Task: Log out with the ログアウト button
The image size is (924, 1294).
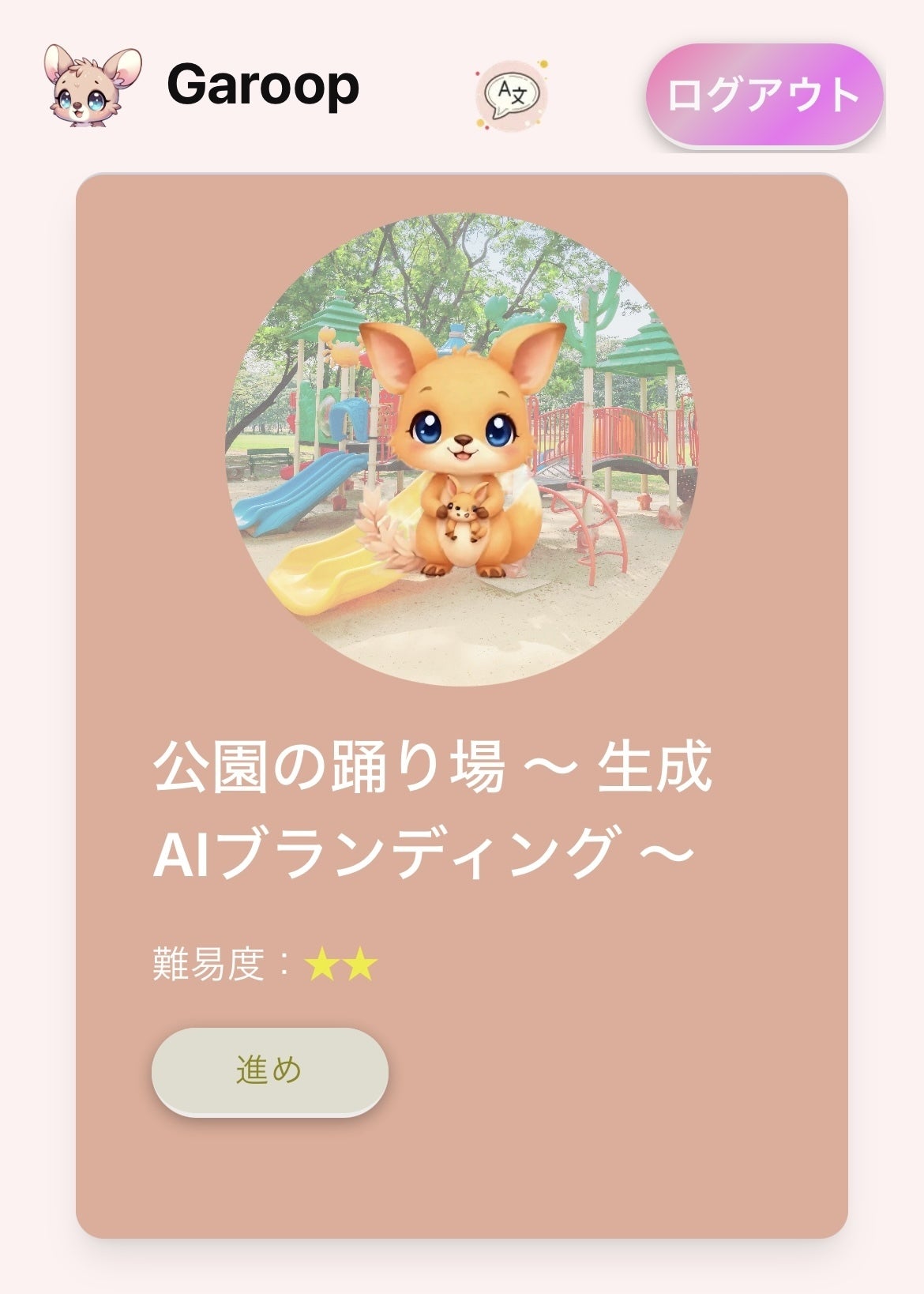Action: pyautogui.click(x=764, y=95)
